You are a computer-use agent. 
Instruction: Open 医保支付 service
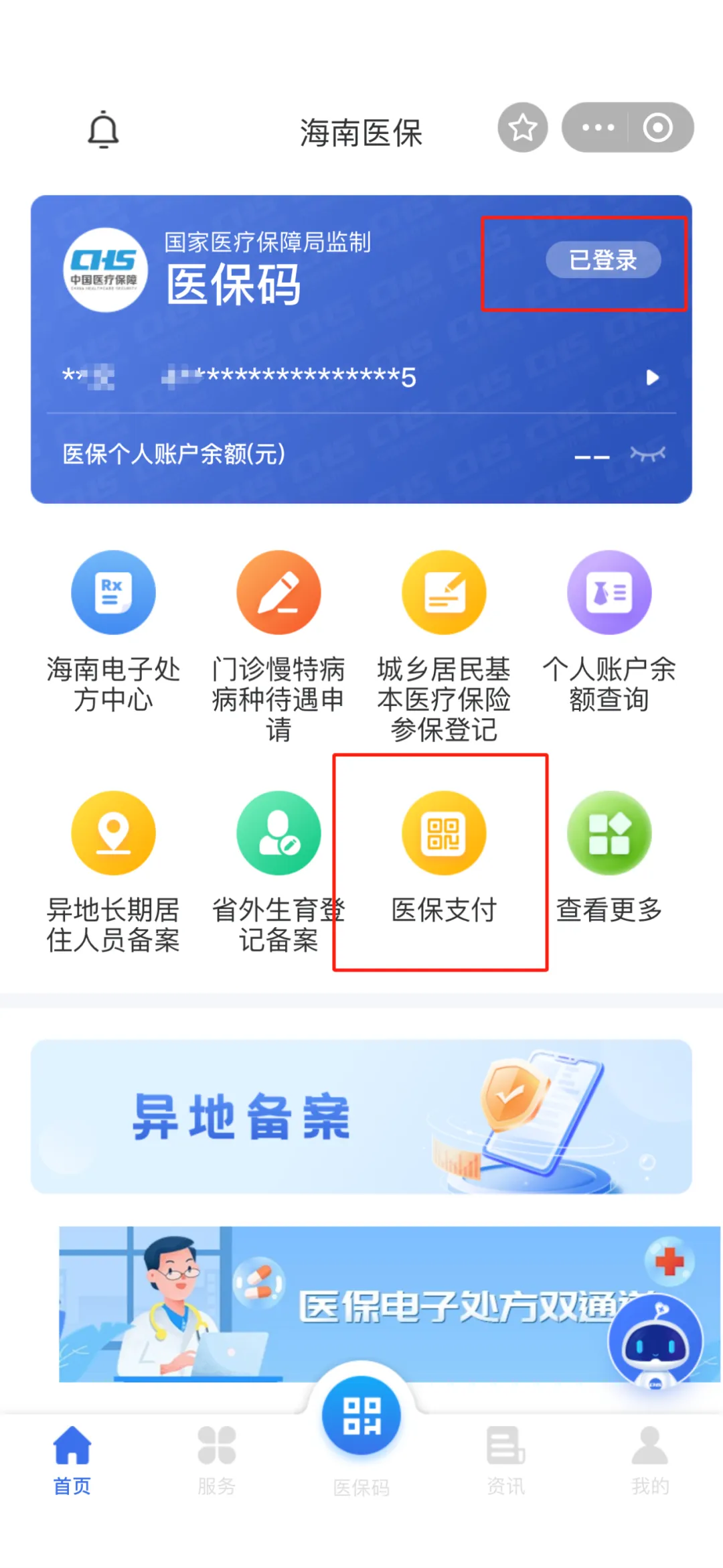pos(444,857)
